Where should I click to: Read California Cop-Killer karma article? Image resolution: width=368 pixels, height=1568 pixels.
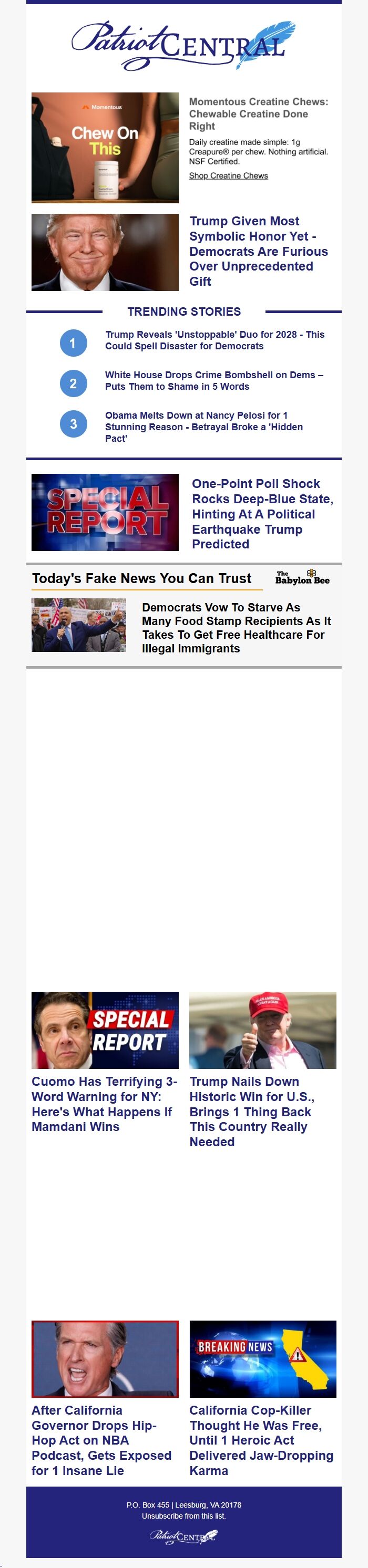[x=261, y=1440]
